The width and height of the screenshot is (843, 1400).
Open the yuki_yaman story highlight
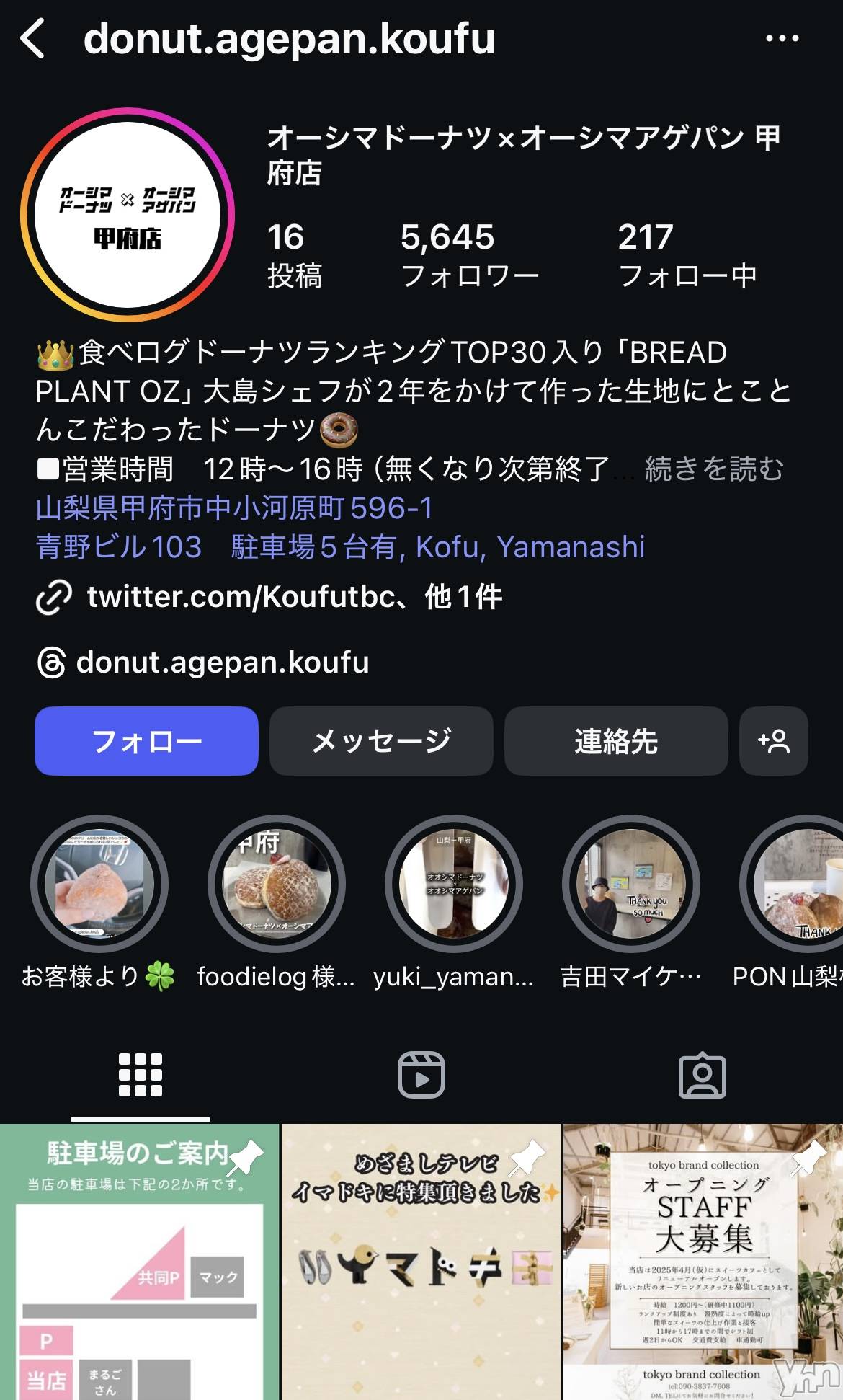point(452,888)
